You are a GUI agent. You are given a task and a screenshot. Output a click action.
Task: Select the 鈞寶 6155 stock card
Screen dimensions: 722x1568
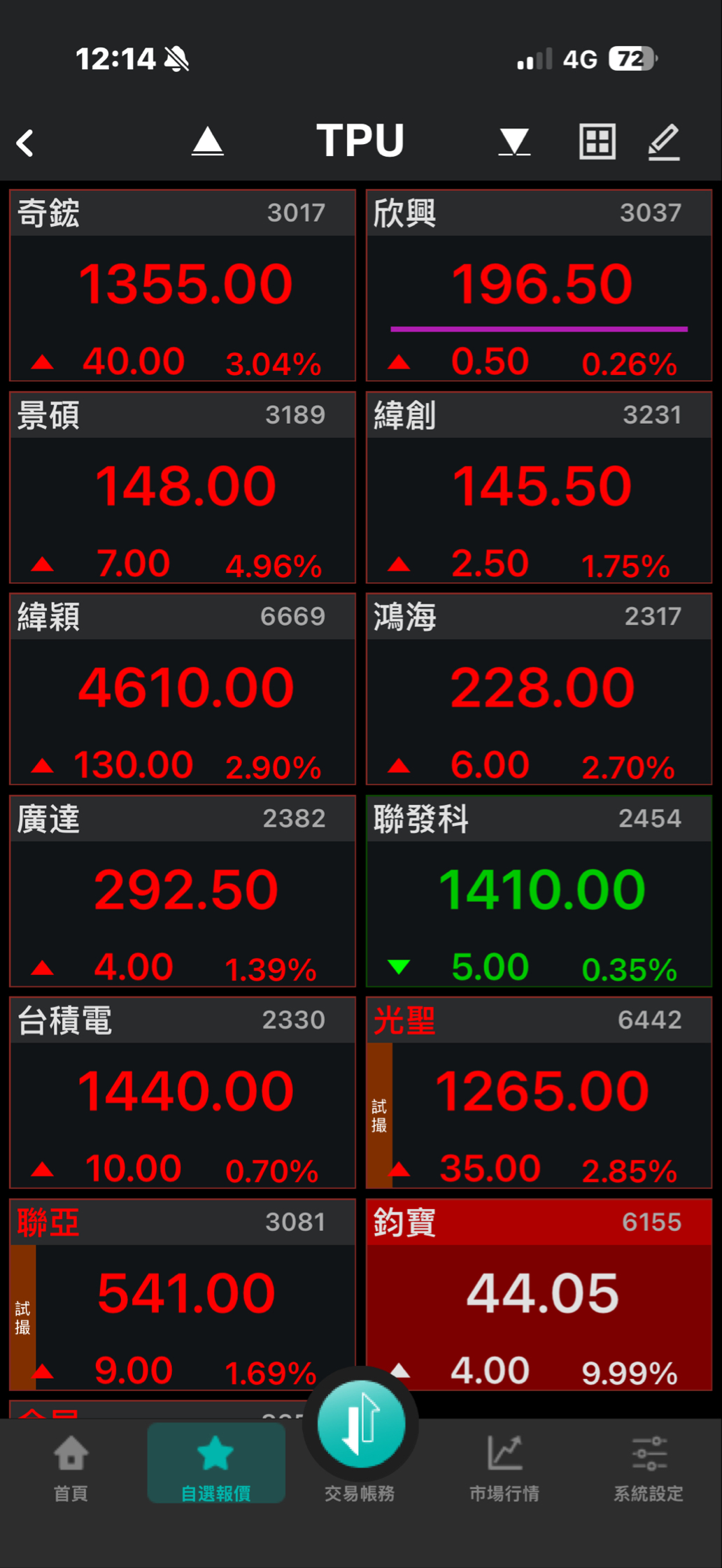point(539,1294)
